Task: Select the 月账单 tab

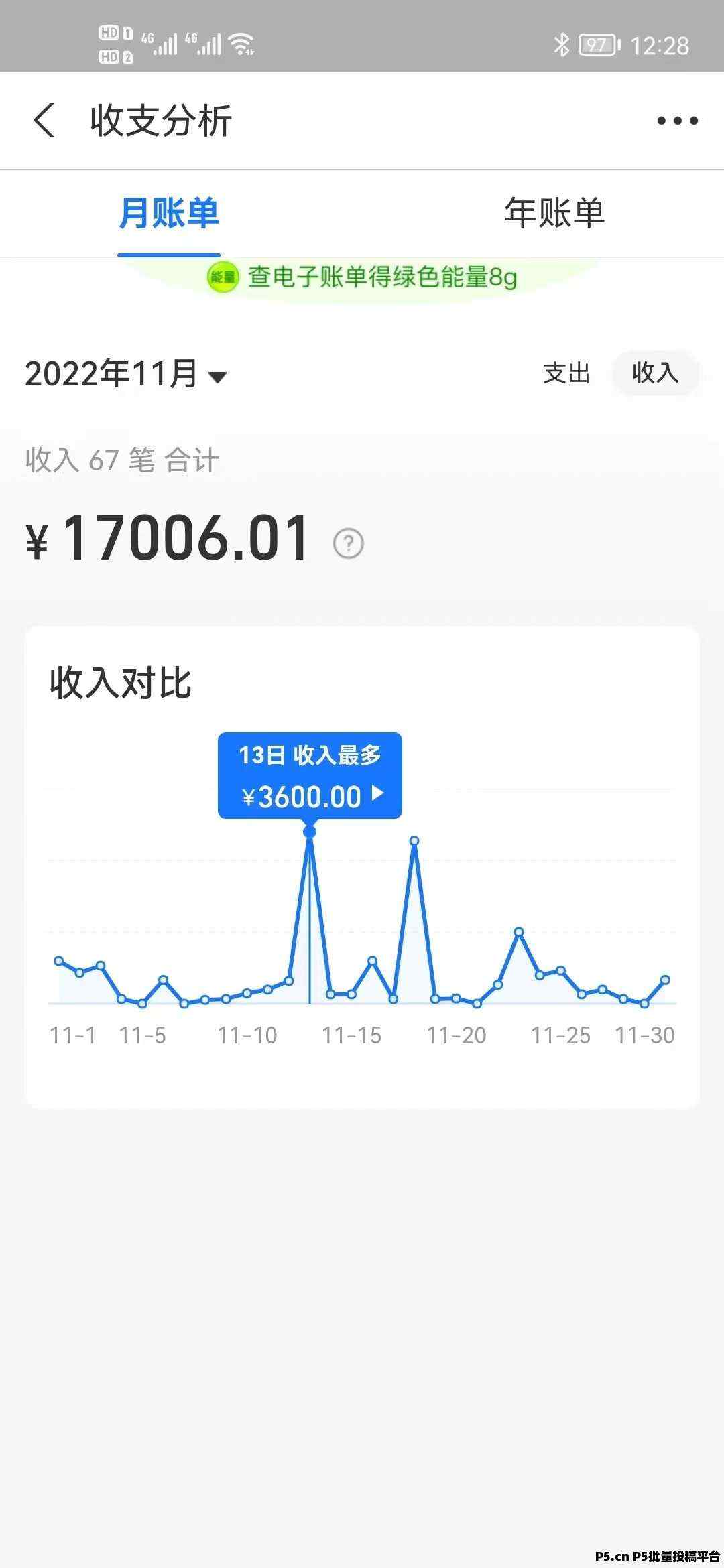Action: tap(169, 213)
